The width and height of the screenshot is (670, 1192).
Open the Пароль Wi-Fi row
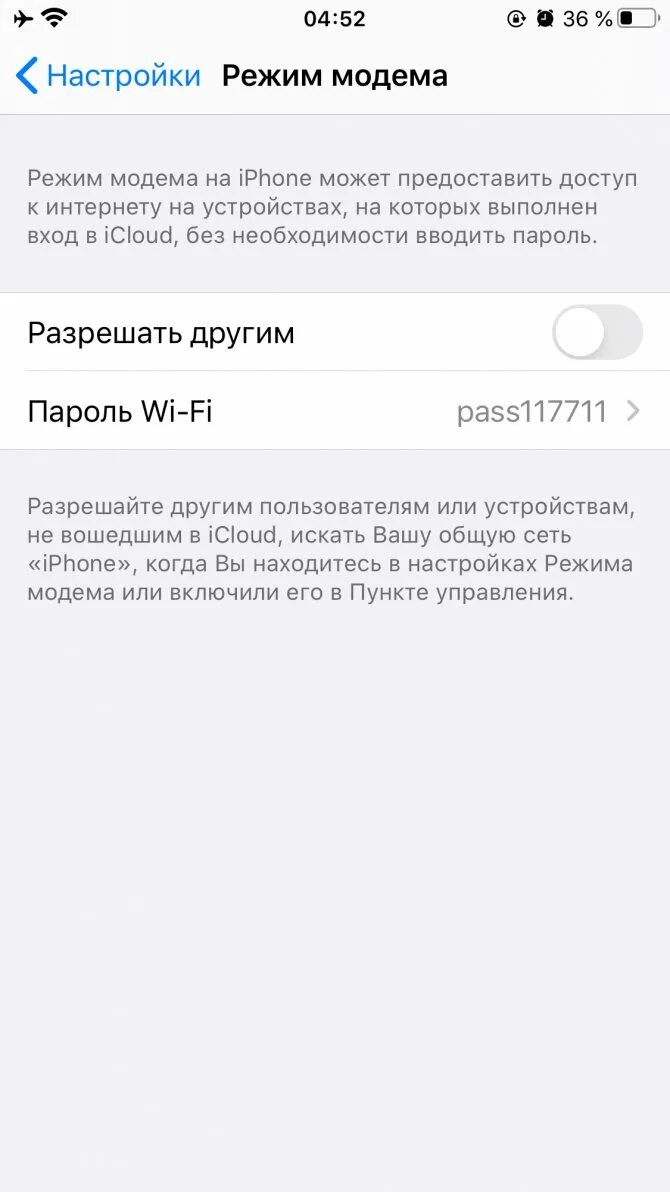tap(335, 411)
